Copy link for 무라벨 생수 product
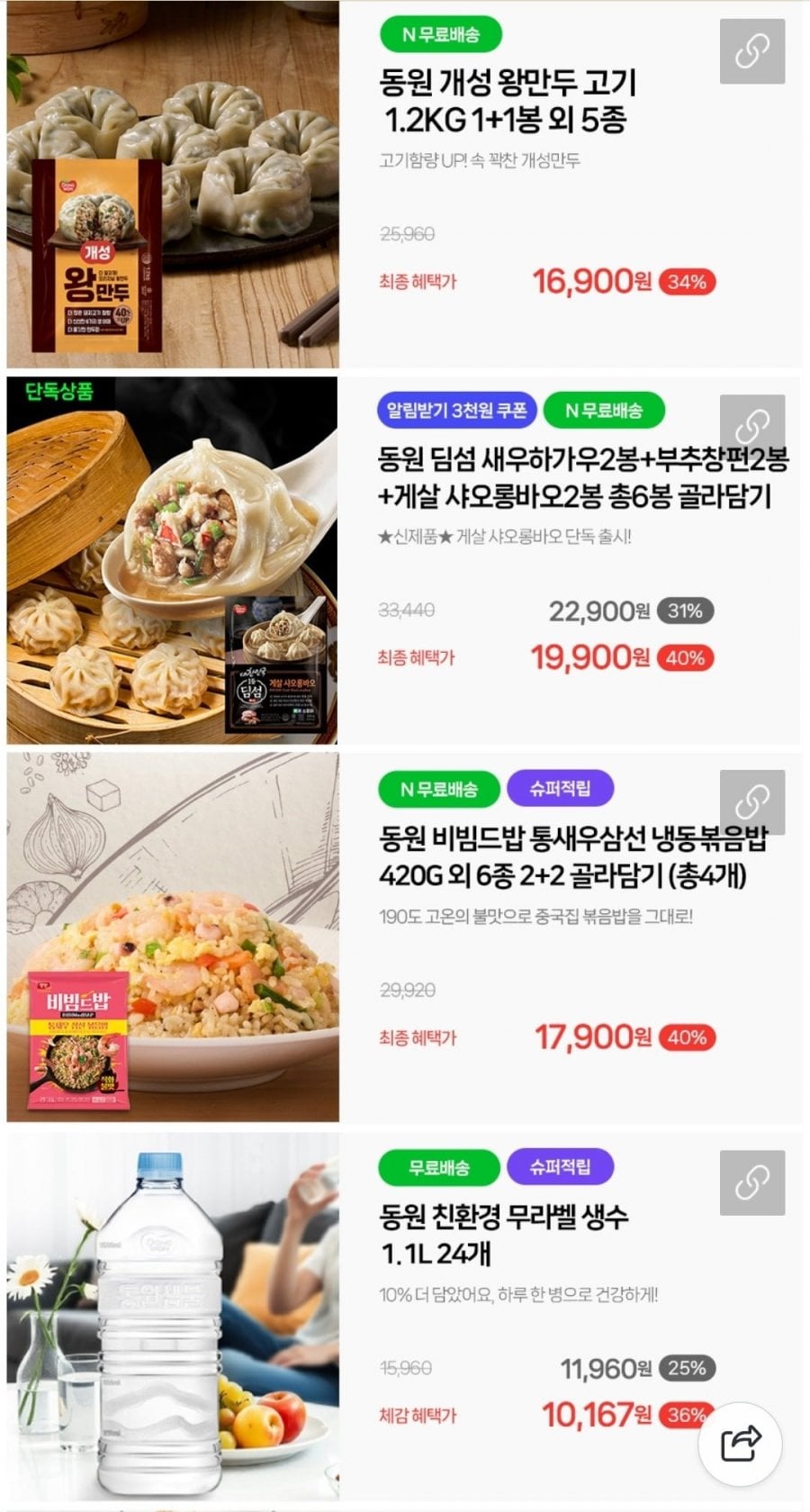810x1512 pixels. [x=752, y=1182]
